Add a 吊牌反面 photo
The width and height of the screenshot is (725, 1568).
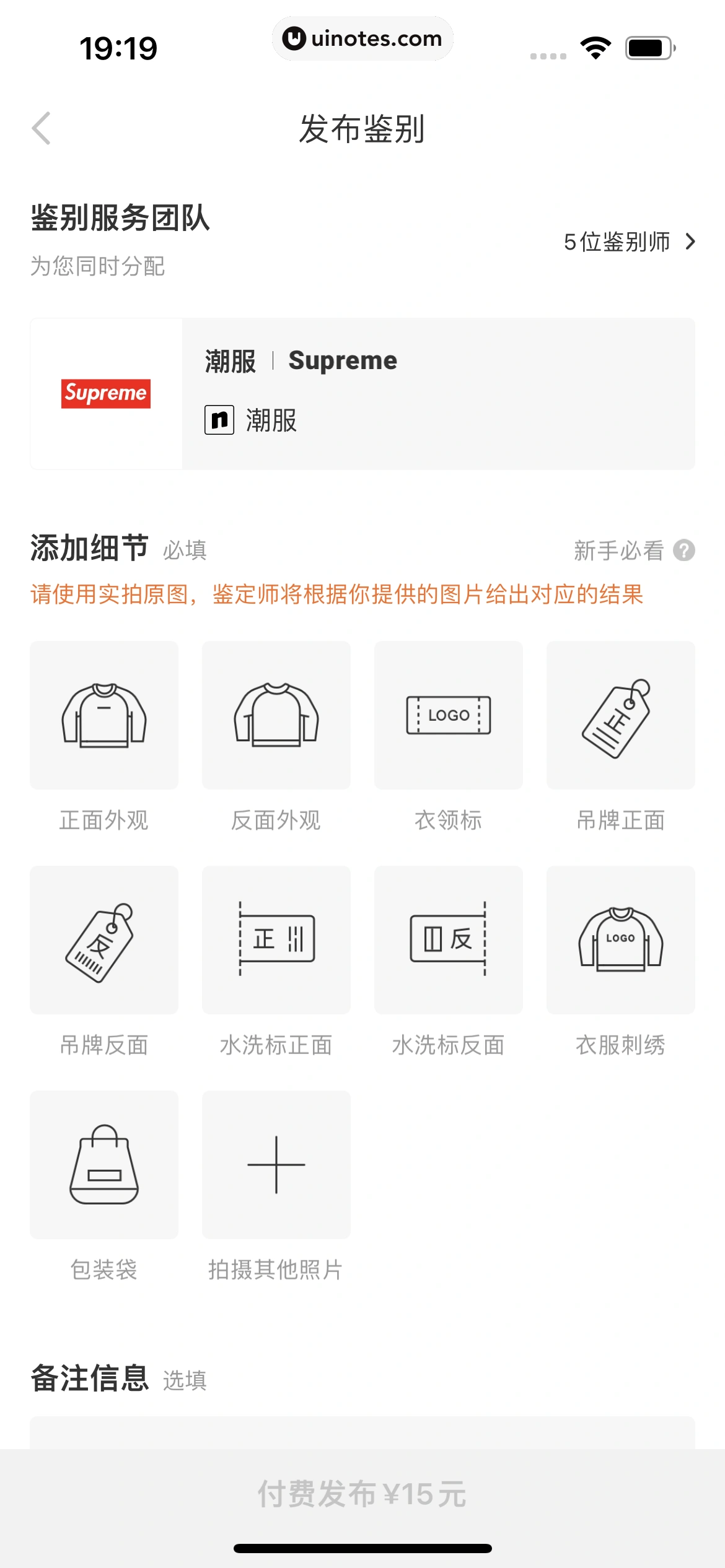click(x=104, y=940)
